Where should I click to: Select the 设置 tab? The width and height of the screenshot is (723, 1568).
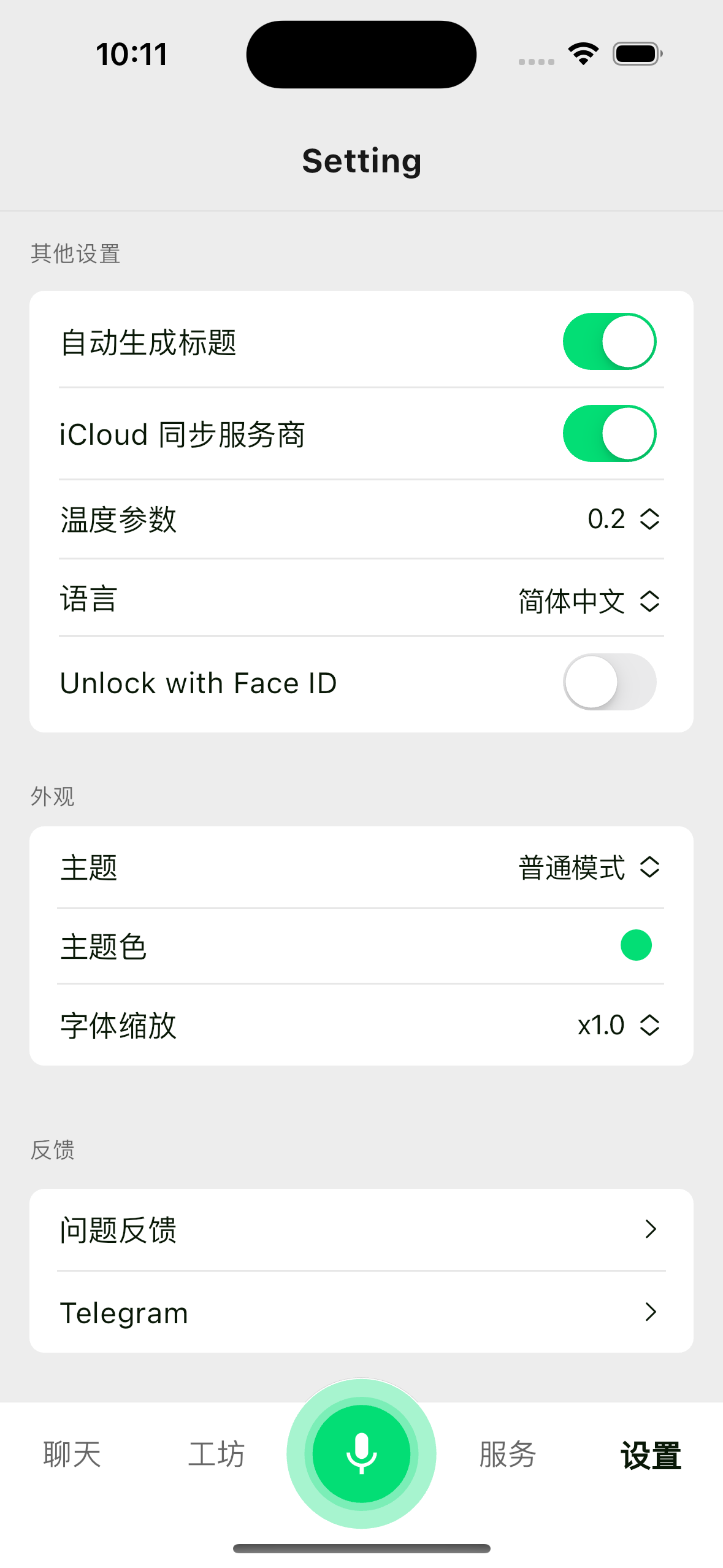[651, 1455]
